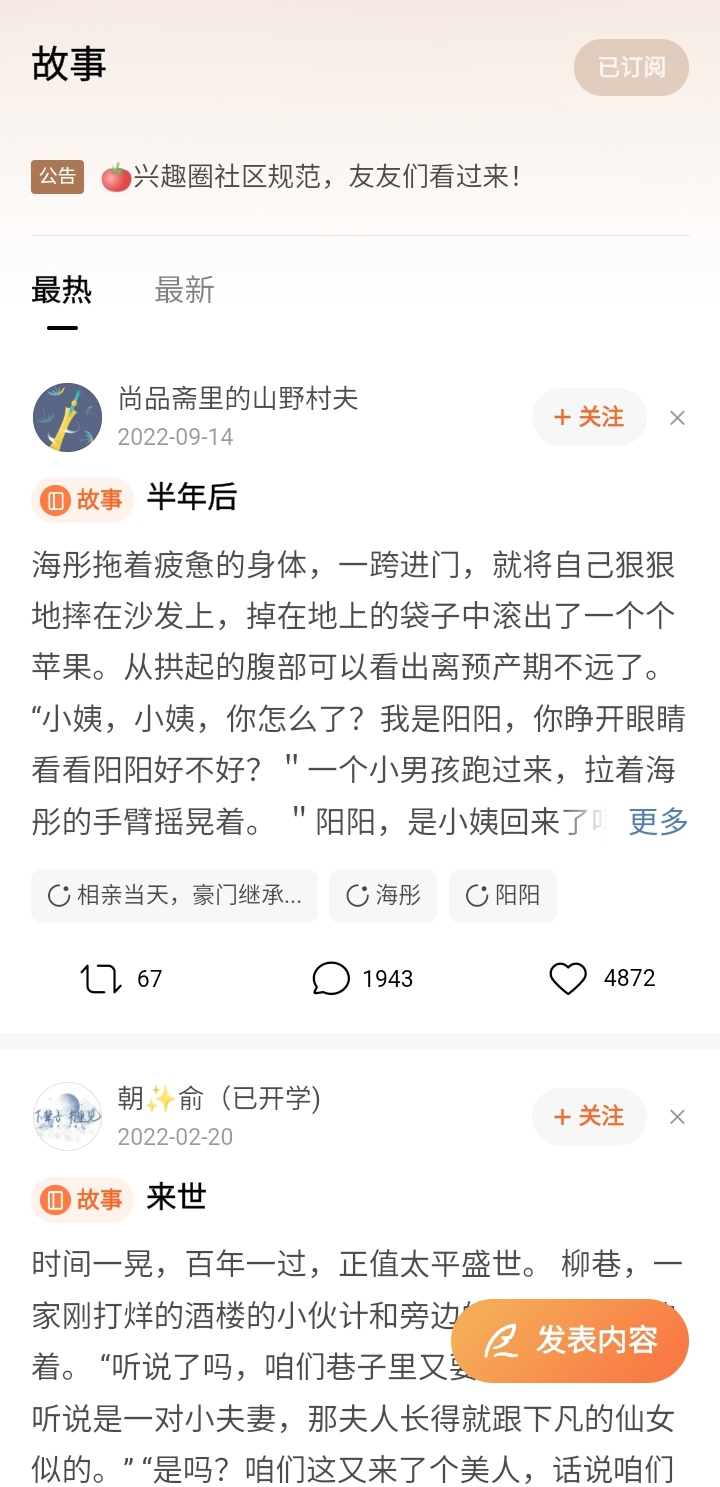Follow 朝✨俞 via 关注 button
This screenshot has height=1487, width=720.
tap(588, 1117)
